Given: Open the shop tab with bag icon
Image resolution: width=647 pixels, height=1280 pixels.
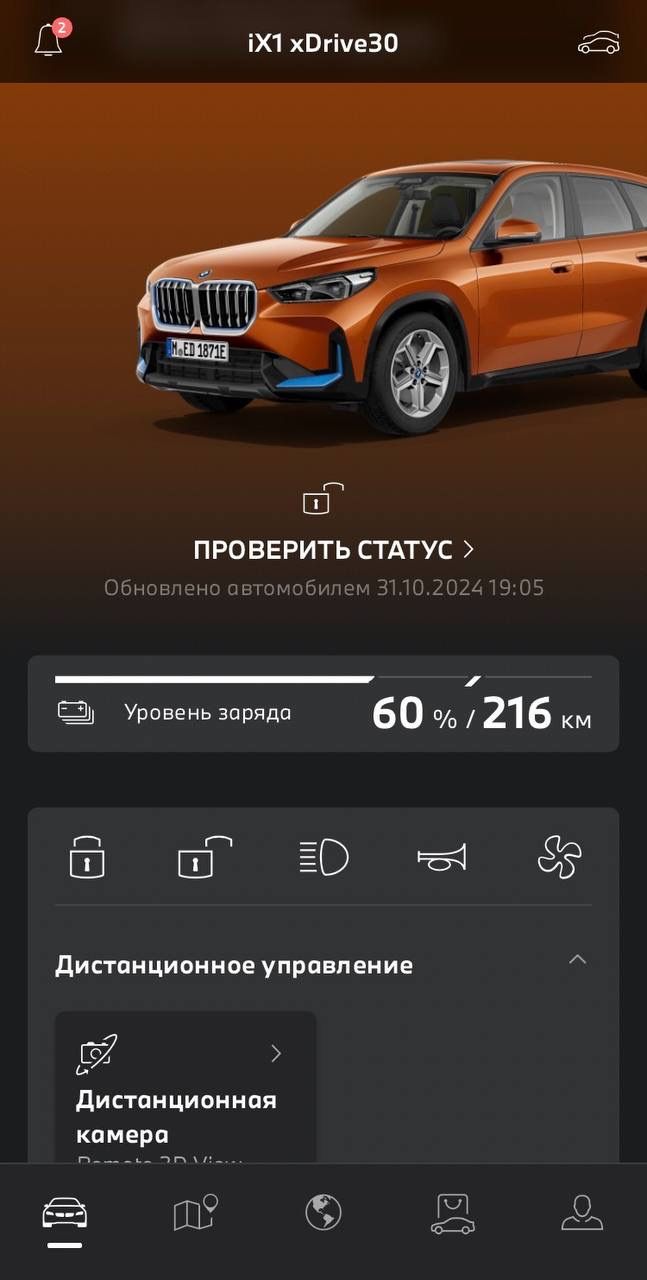Looking at the screenshot, I should (452, 1213).
